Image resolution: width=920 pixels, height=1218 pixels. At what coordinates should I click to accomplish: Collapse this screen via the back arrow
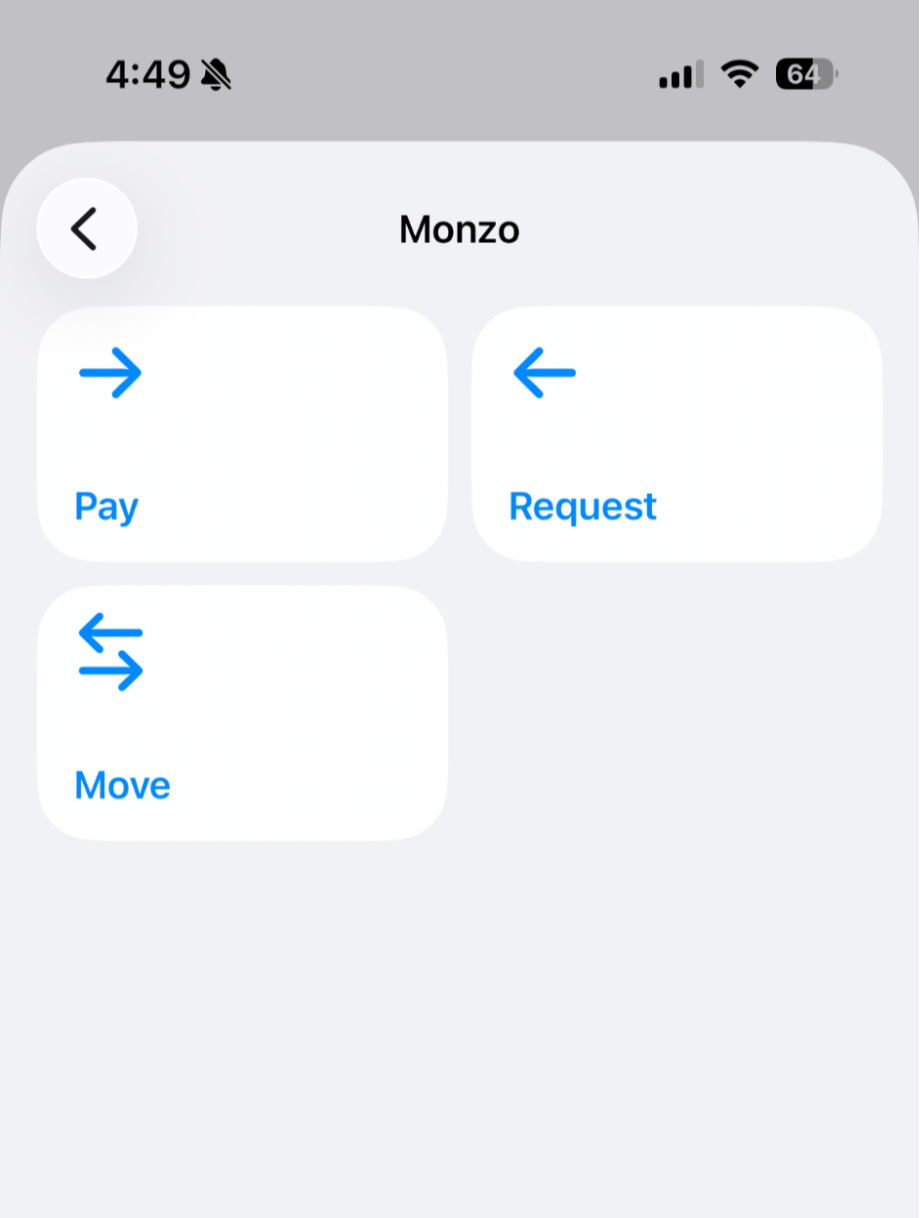[x=86, y=228]
